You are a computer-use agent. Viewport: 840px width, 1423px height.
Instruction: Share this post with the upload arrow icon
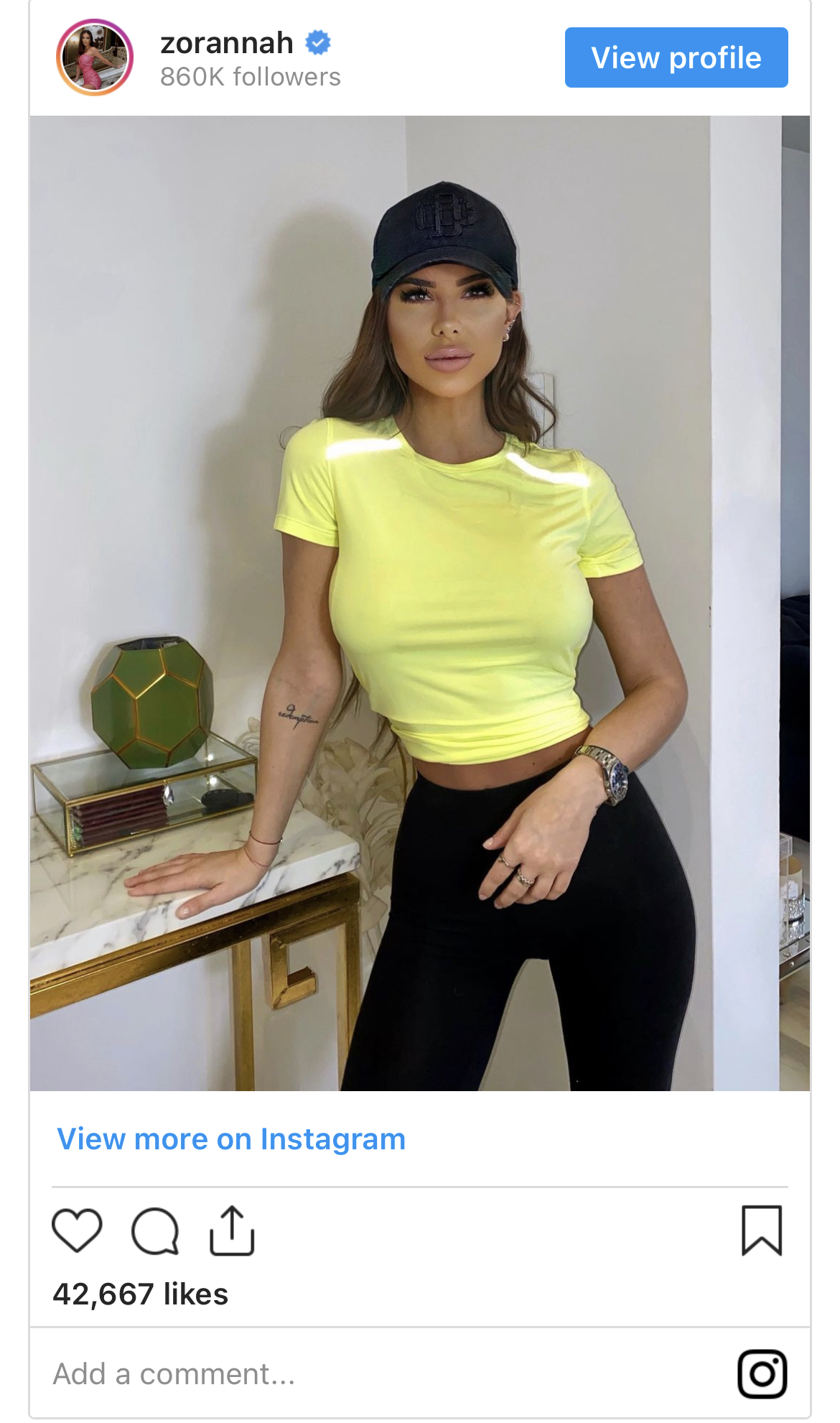coord(232,1230)
